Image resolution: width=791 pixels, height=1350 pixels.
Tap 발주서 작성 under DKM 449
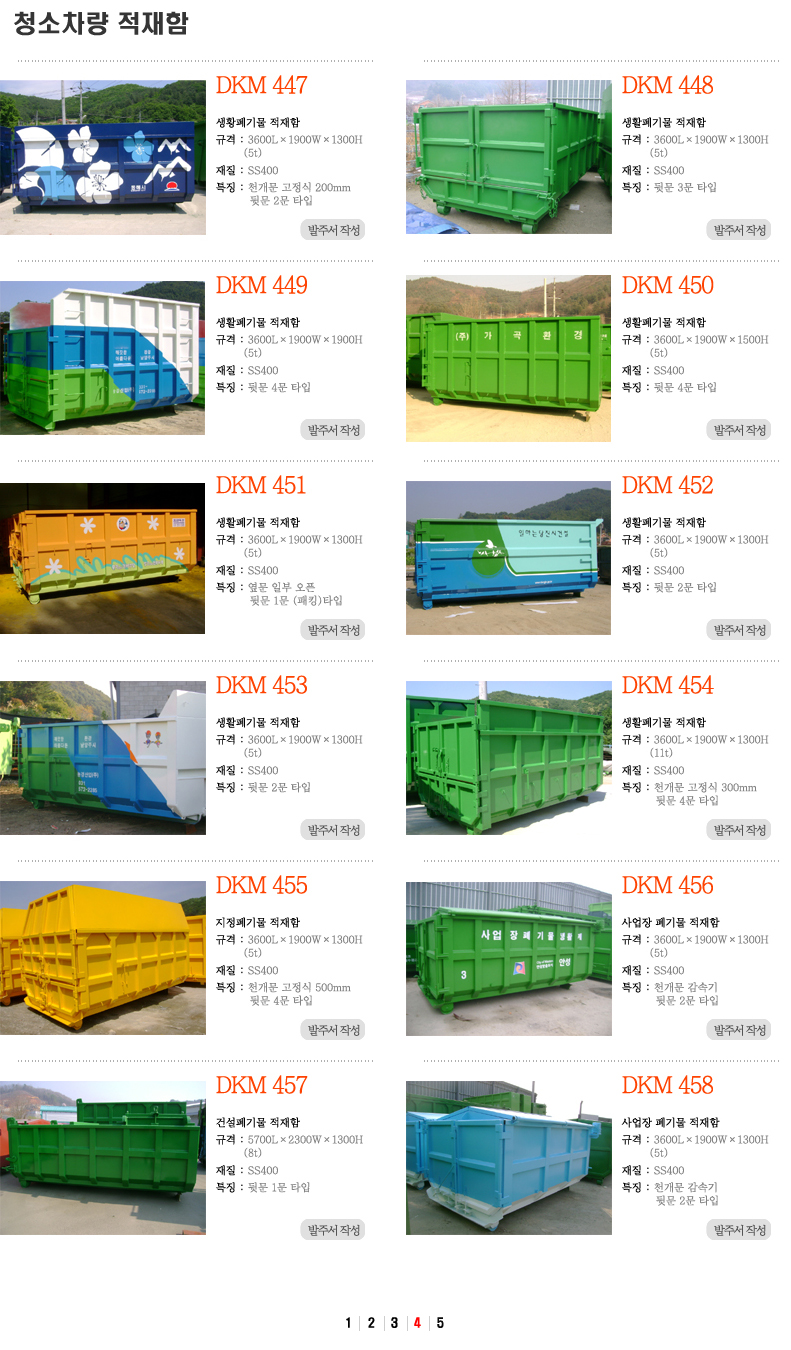click(333, 430)
